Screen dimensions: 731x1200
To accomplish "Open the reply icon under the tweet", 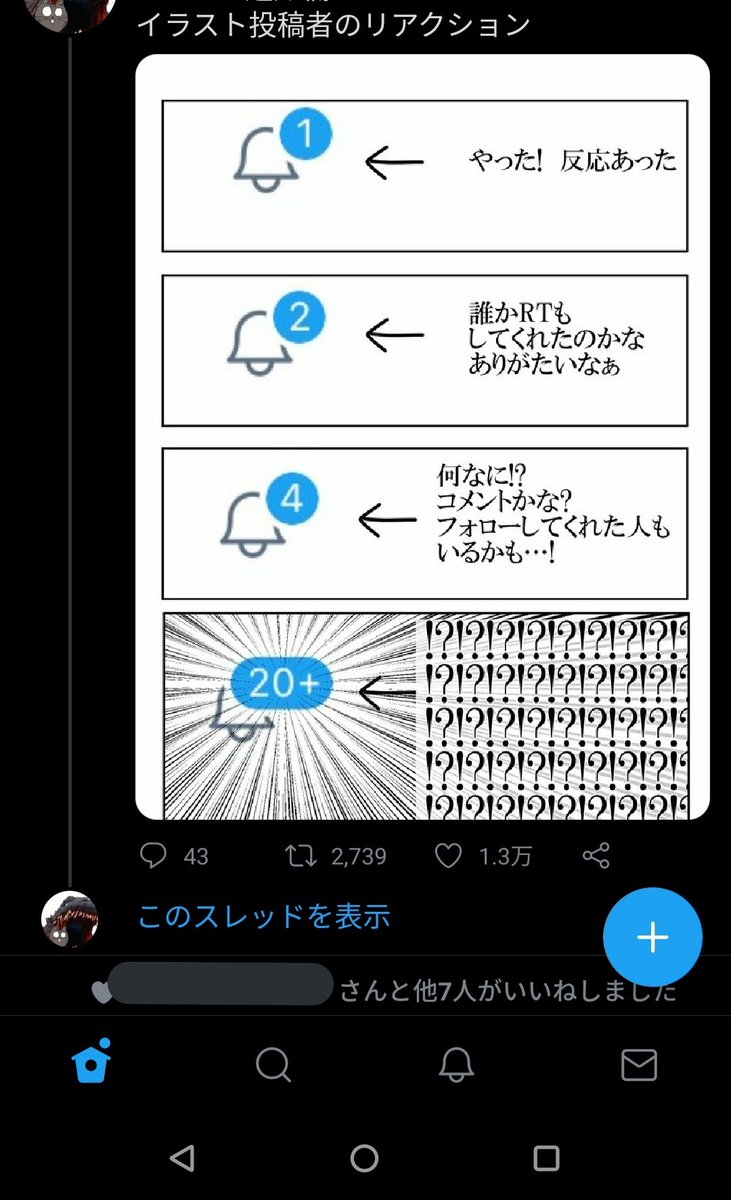I will (153, 856).
